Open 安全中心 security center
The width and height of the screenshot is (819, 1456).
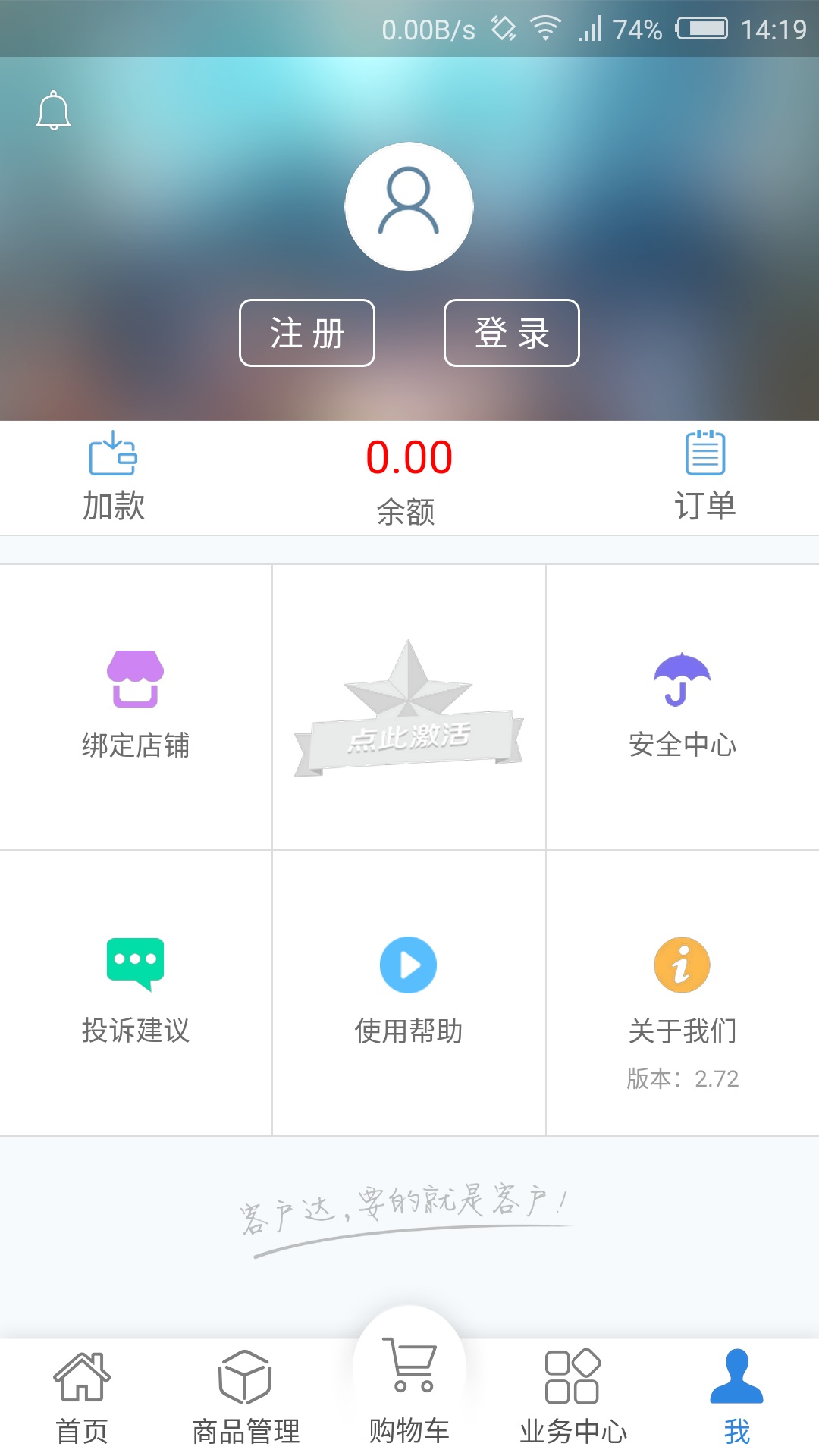(682, 706)
